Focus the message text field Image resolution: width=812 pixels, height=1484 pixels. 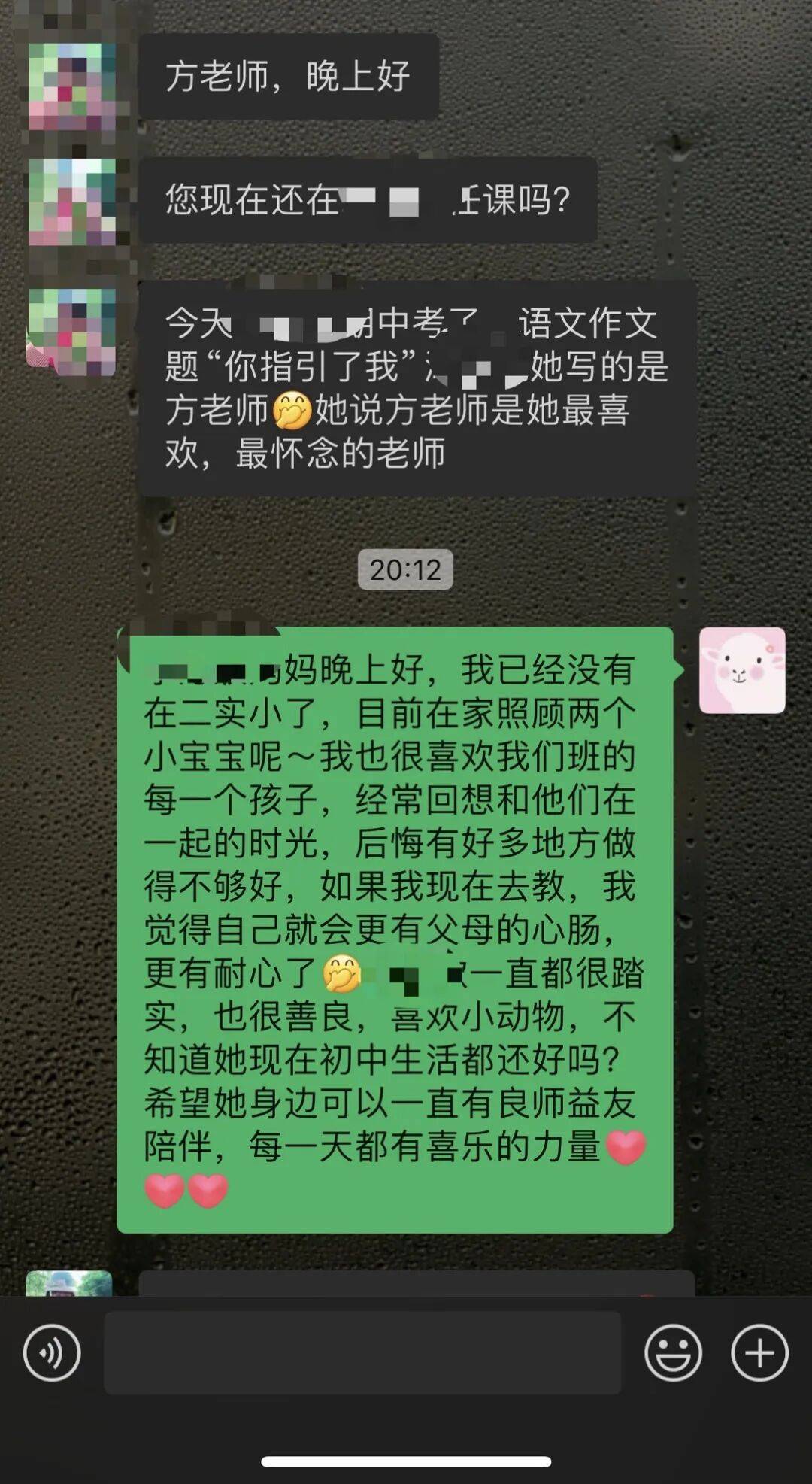point(362,1353)
